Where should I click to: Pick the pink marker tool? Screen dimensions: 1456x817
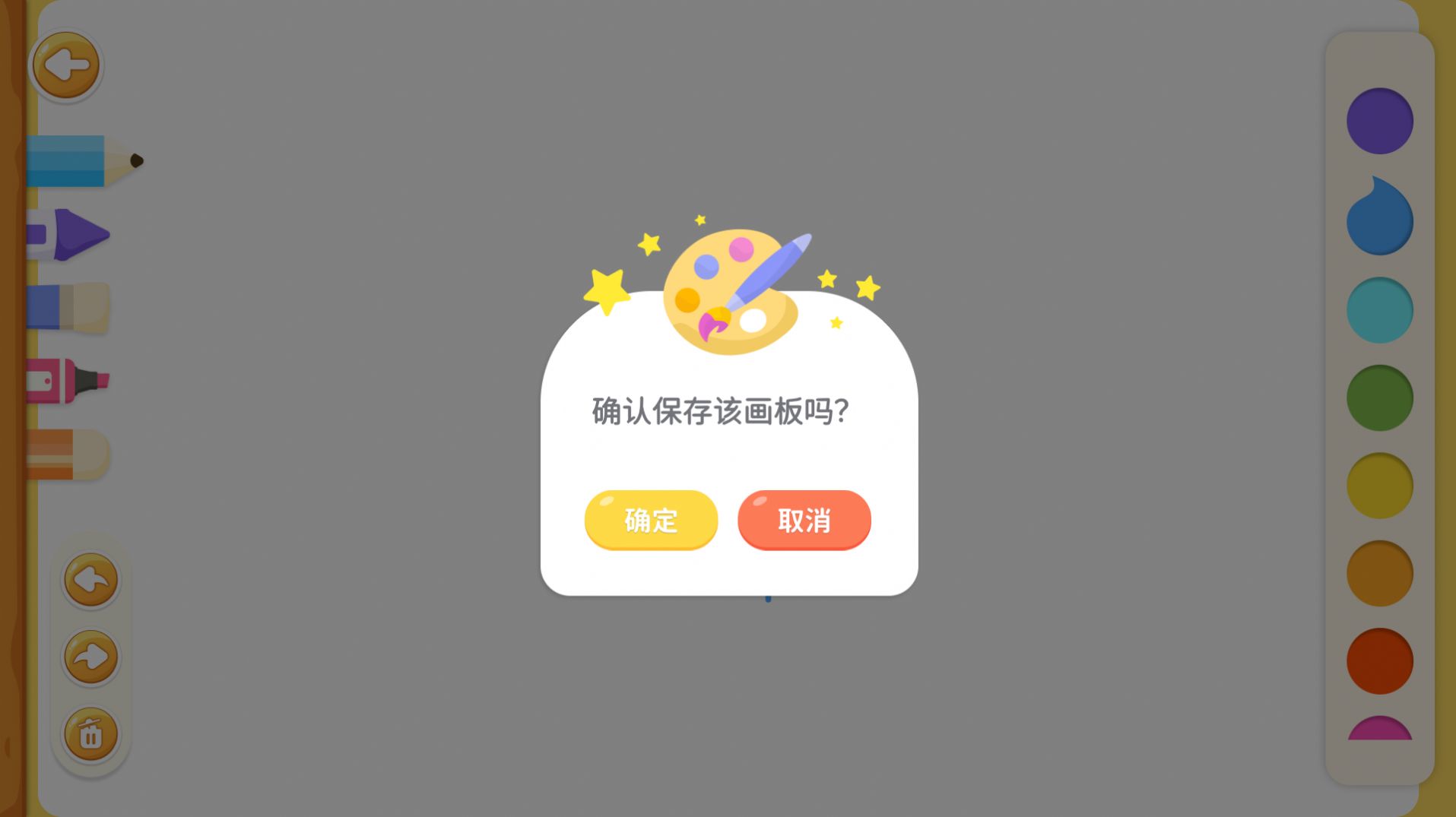67,380
